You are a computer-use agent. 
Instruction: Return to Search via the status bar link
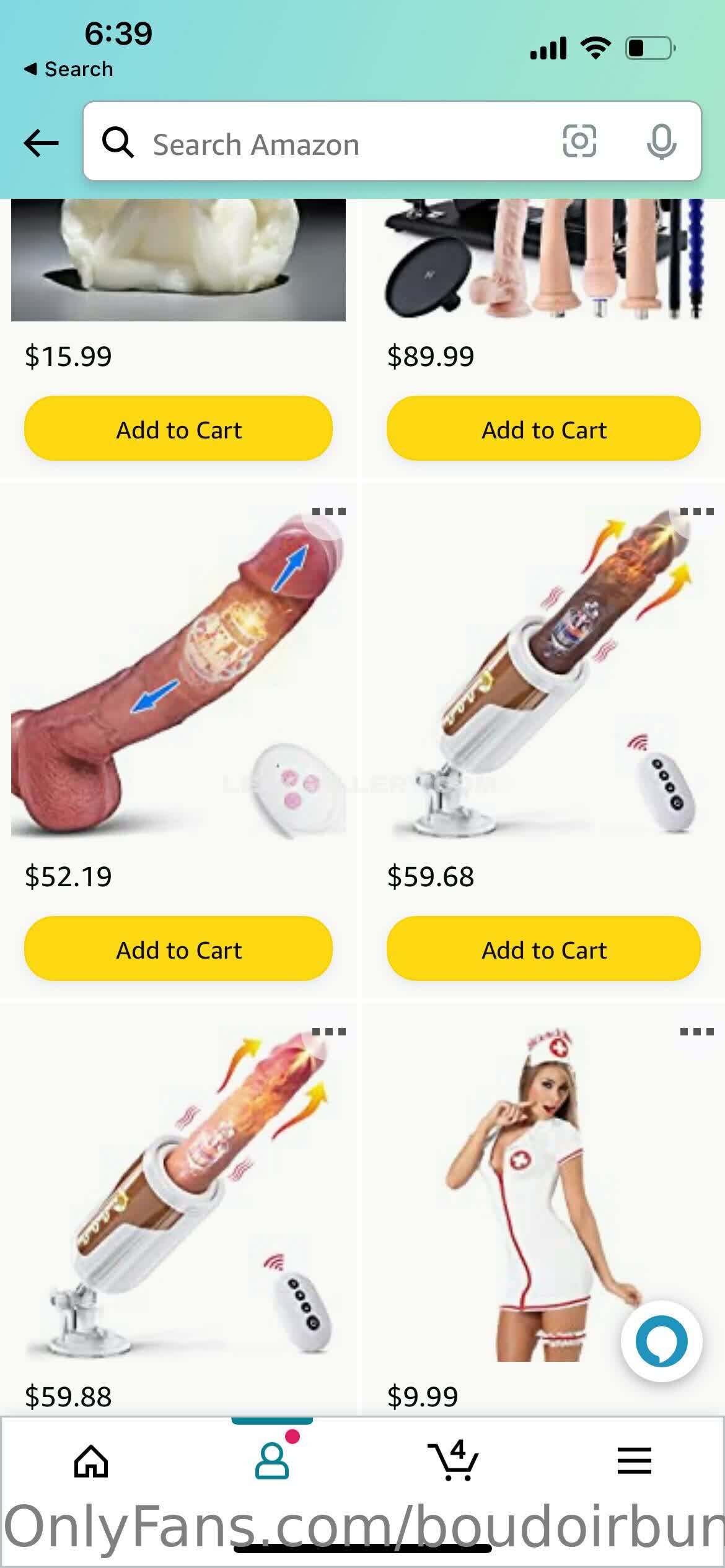[68, 69]
